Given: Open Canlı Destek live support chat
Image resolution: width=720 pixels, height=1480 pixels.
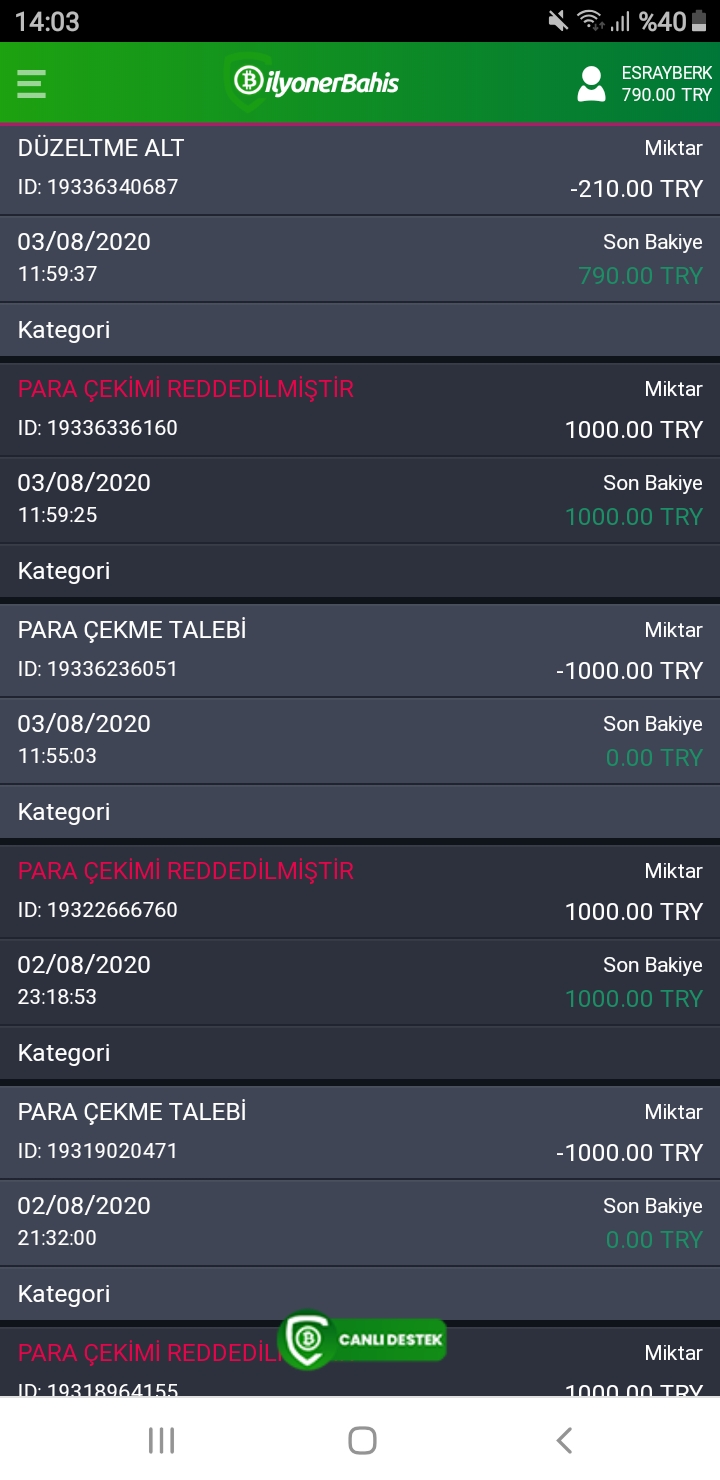Looking at the screenshot, I should point(362,1339).
